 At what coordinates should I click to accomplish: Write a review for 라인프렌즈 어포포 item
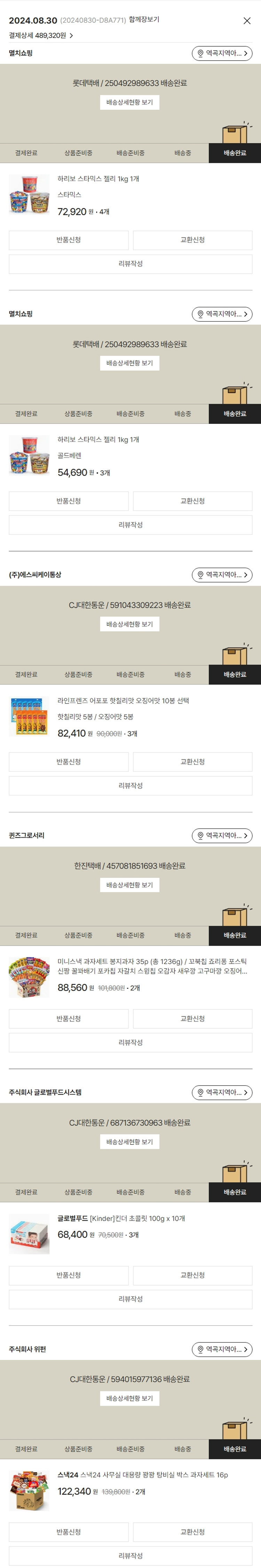(130, 785)
